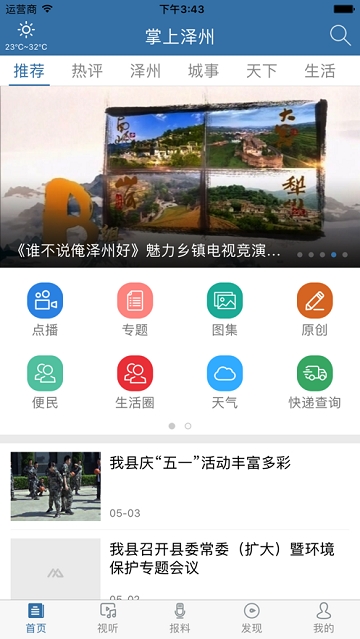The width and height of the screenshot is (360, 639).
Task: Go to the 天下 tab
Action: [262, 71]
